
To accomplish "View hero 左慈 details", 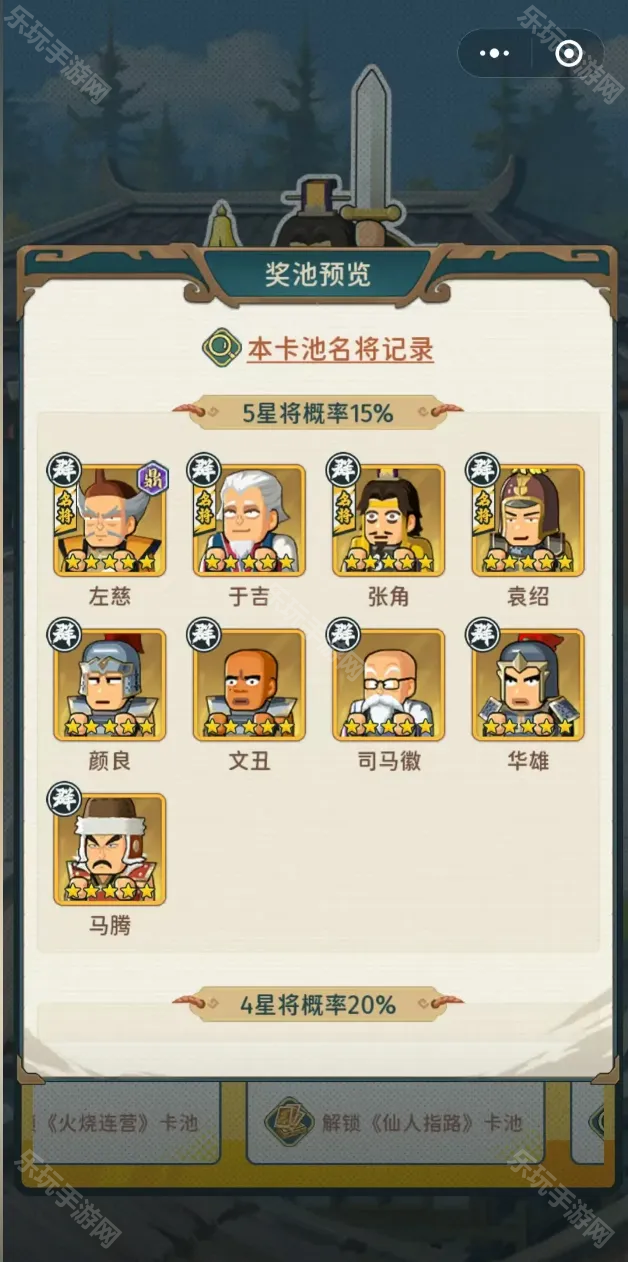I will (x=110, y=520).
